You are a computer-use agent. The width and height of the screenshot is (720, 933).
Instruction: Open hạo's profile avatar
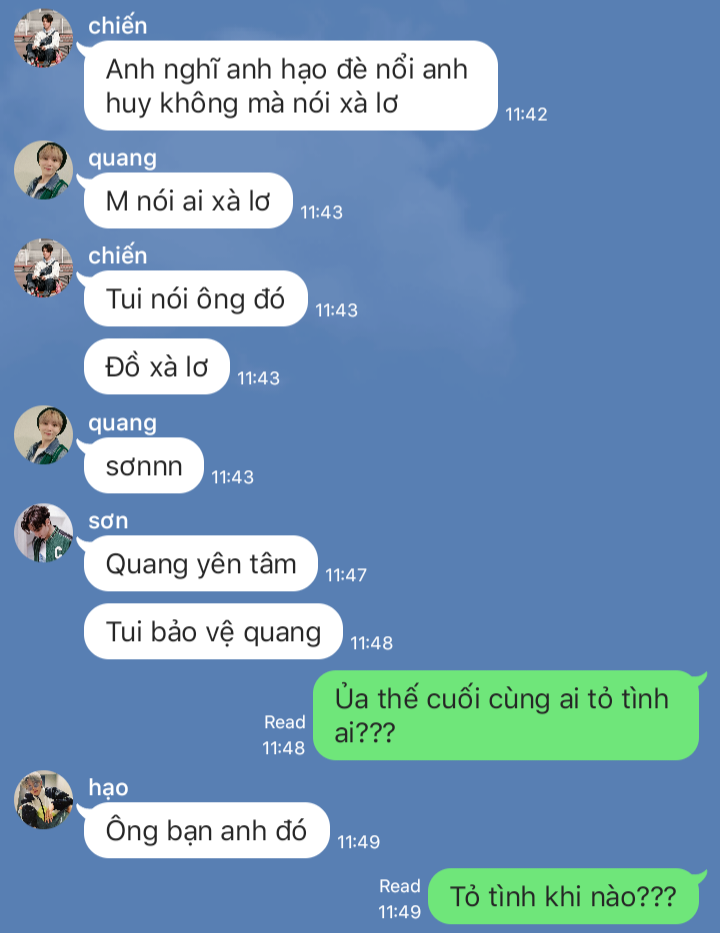(x=43, y=800)
